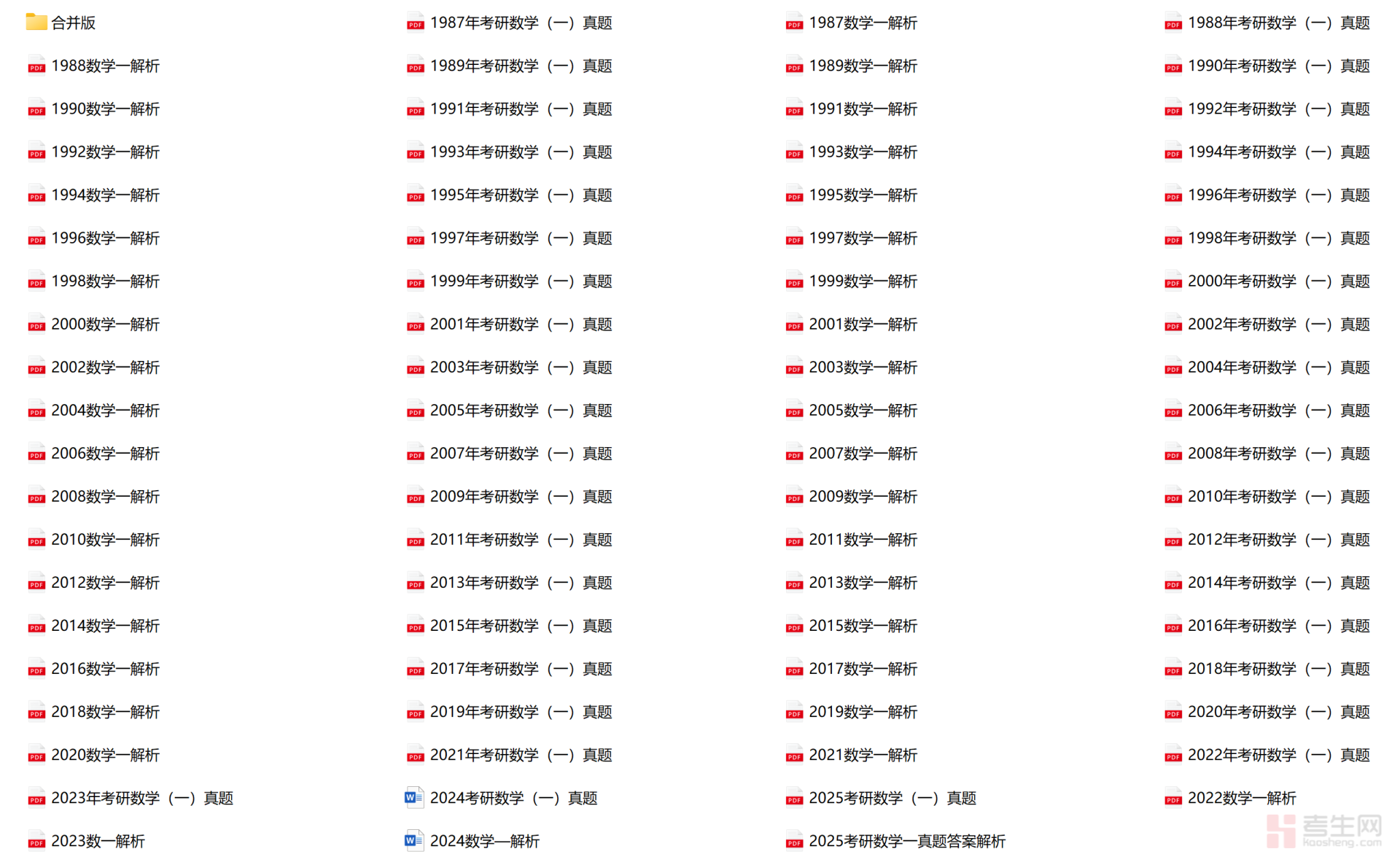Open the 2024数学一解析 Word document
Image resolution: width=1400 pixels, height=862 pixels.
pyautogui.click(x=484, y=840)
